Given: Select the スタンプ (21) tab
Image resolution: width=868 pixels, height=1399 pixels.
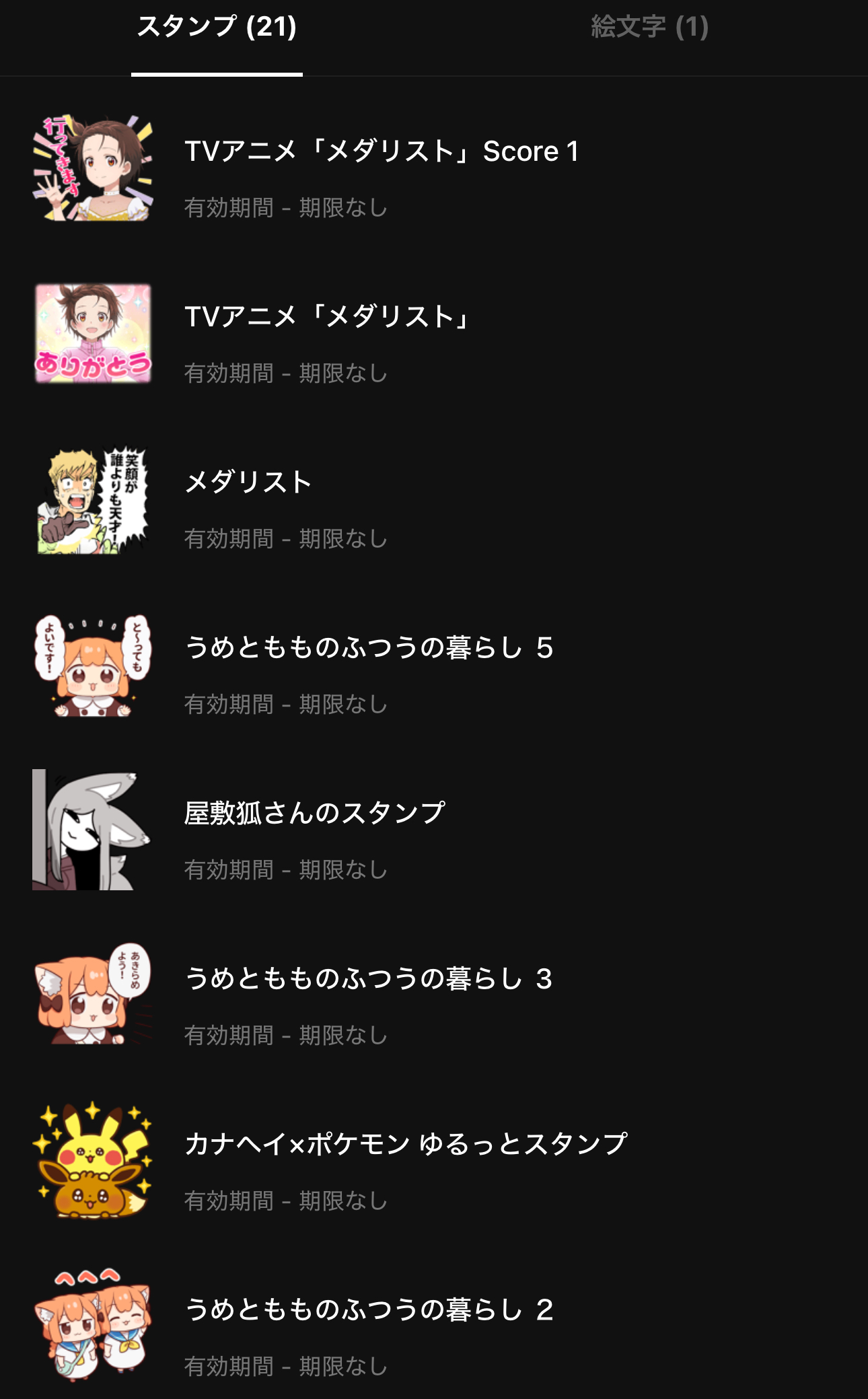Looking at the screenshot, I should click(x=217, y=28).
